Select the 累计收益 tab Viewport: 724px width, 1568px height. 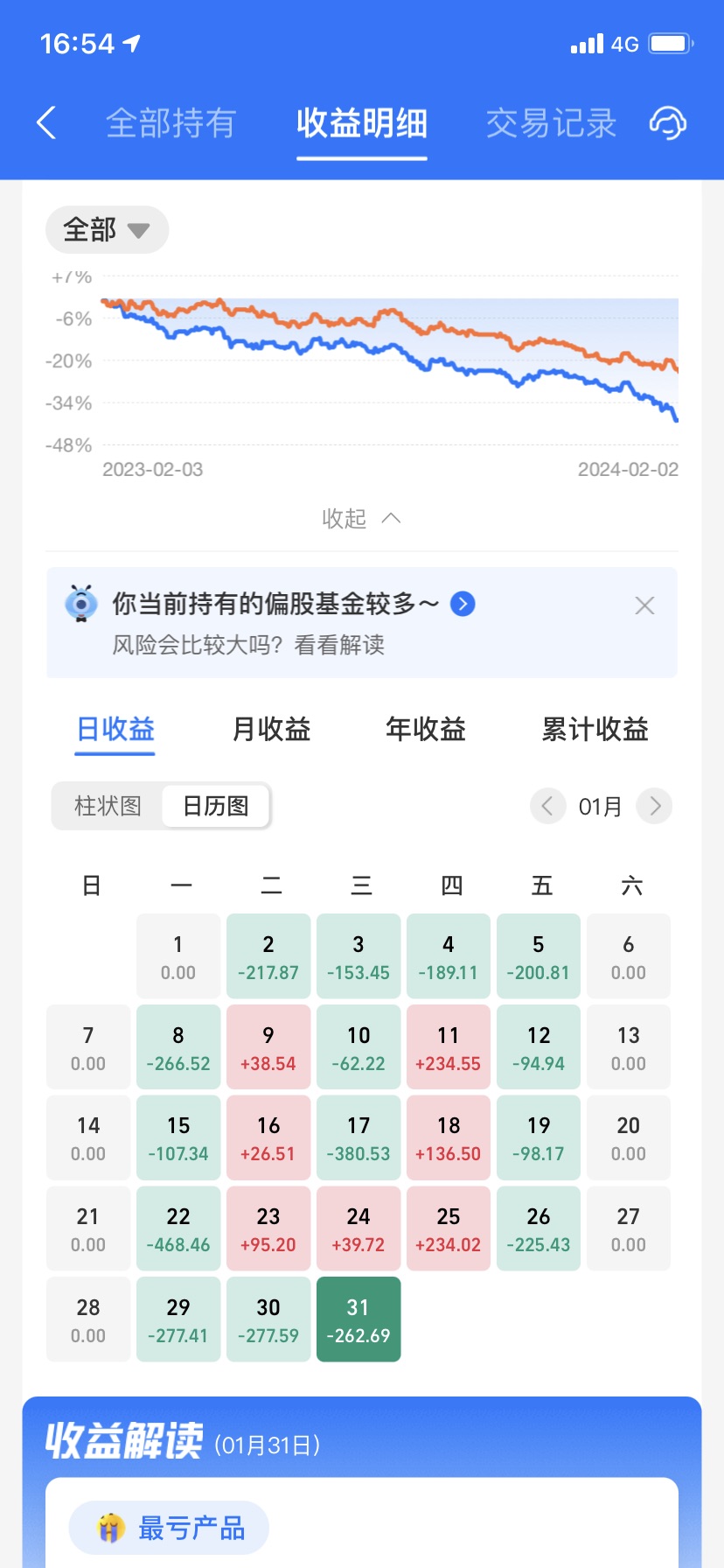[595, 730]
